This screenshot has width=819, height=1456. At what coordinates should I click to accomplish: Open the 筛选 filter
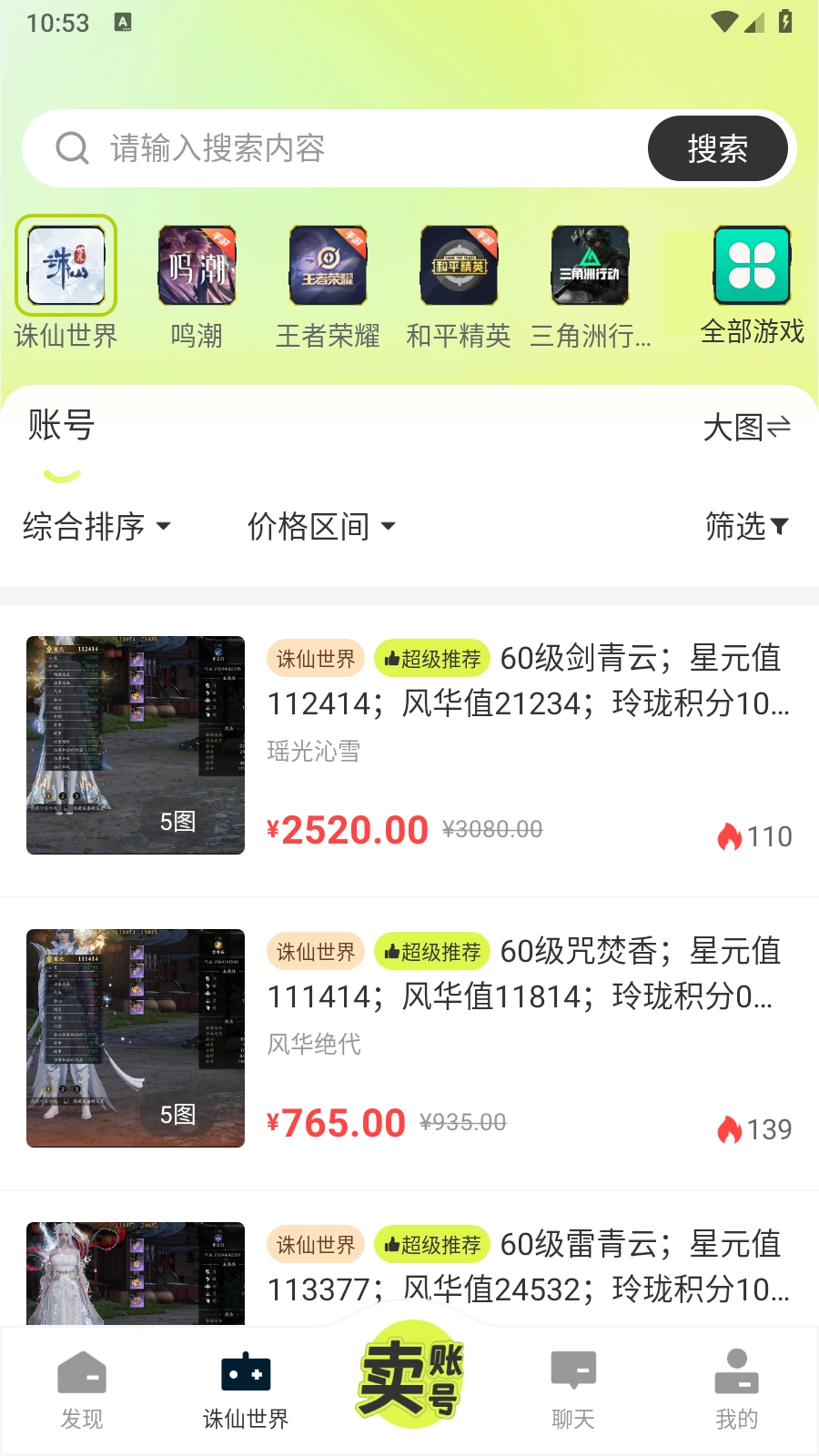[x=746, y=526]
